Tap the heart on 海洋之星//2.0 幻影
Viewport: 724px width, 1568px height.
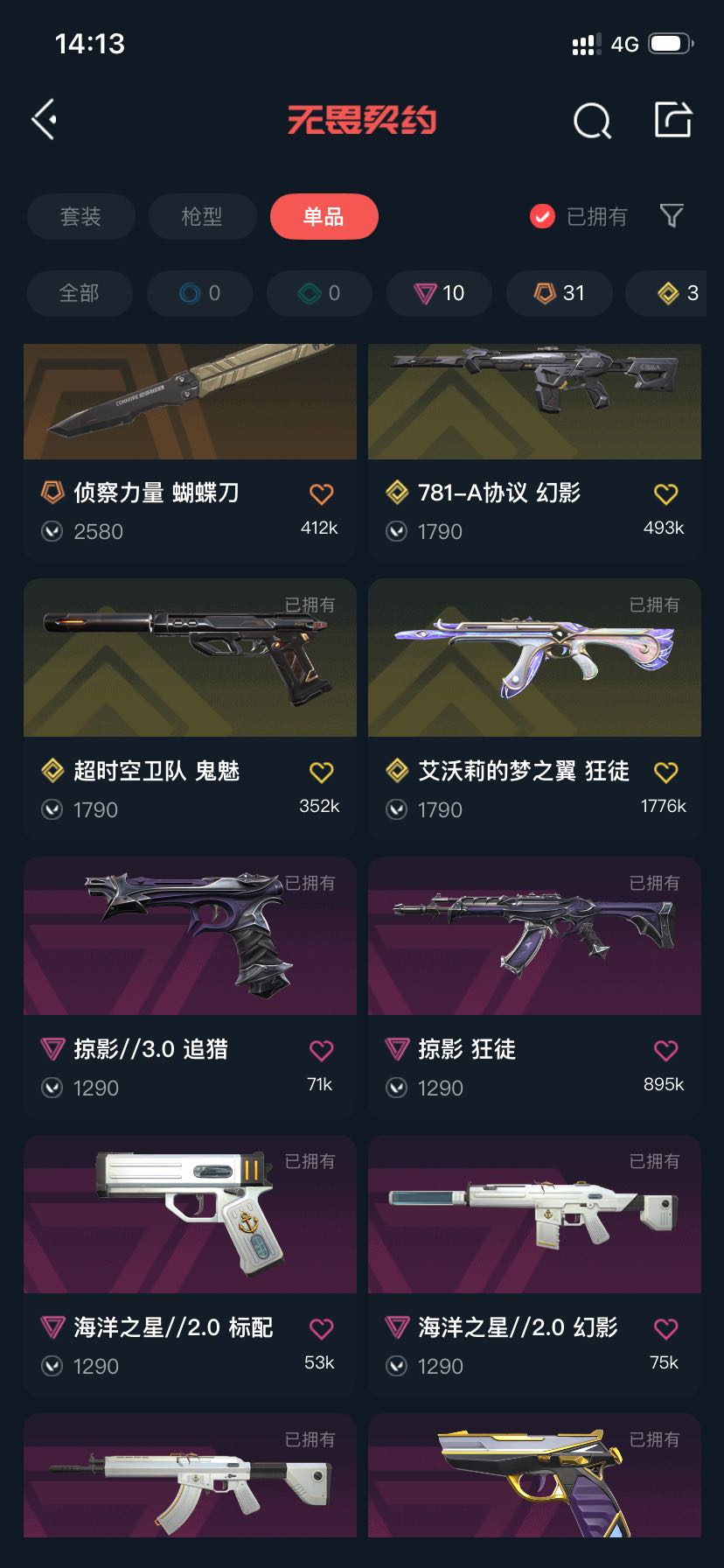665,1329
